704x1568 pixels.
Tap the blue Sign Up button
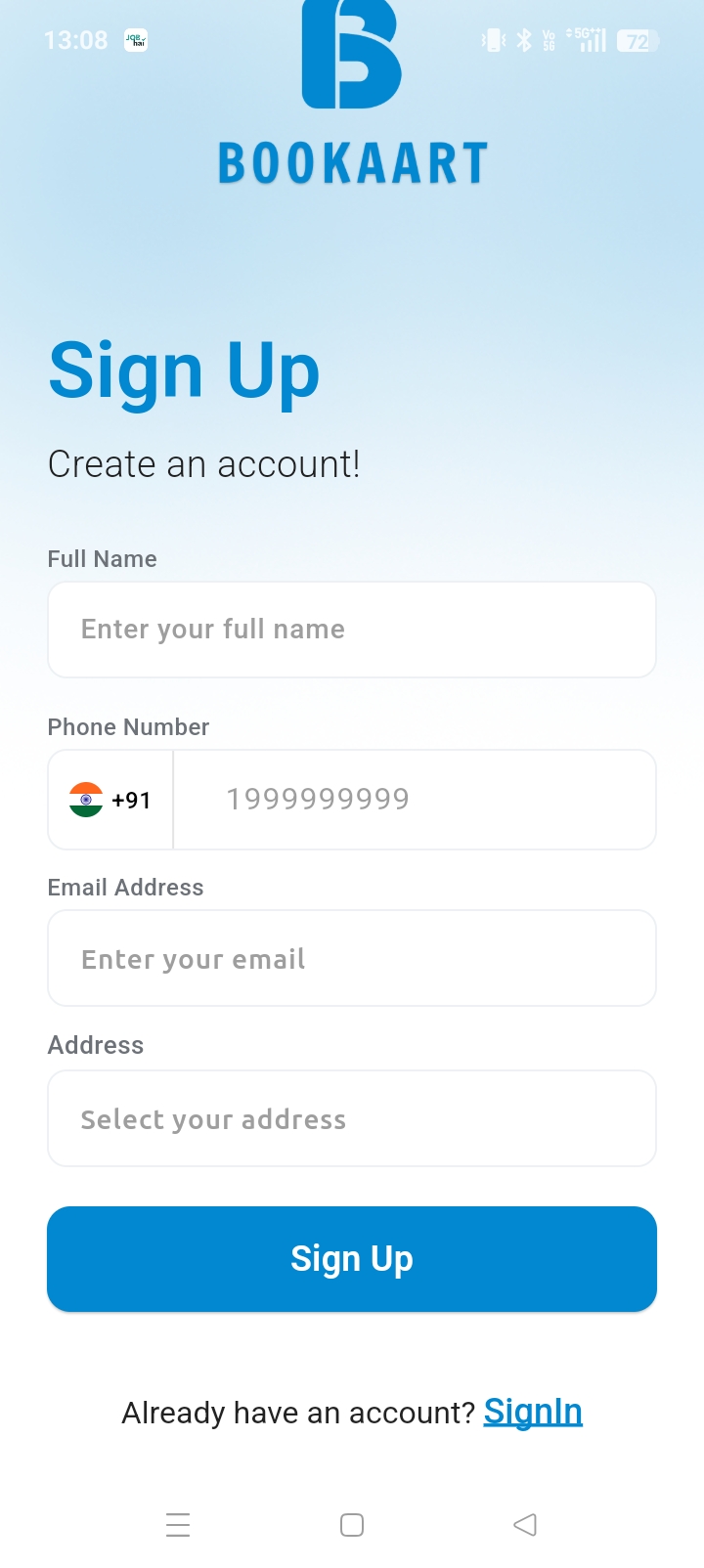352,1259
